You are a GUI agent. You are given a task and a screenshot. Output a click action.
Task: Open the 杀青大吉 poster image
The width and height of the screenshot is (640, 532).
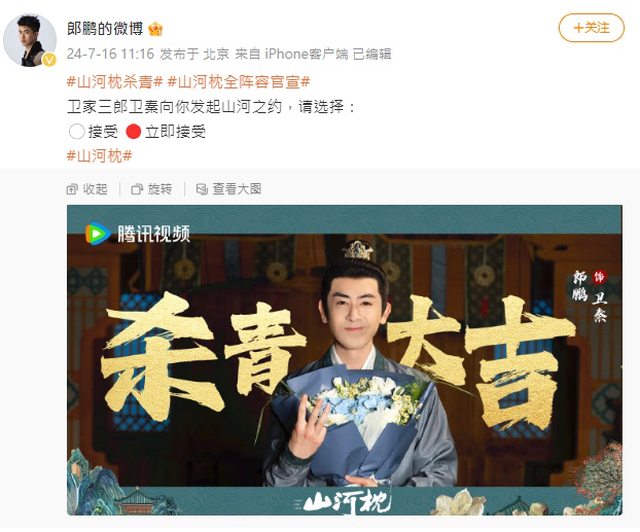(x=343, y=360)
